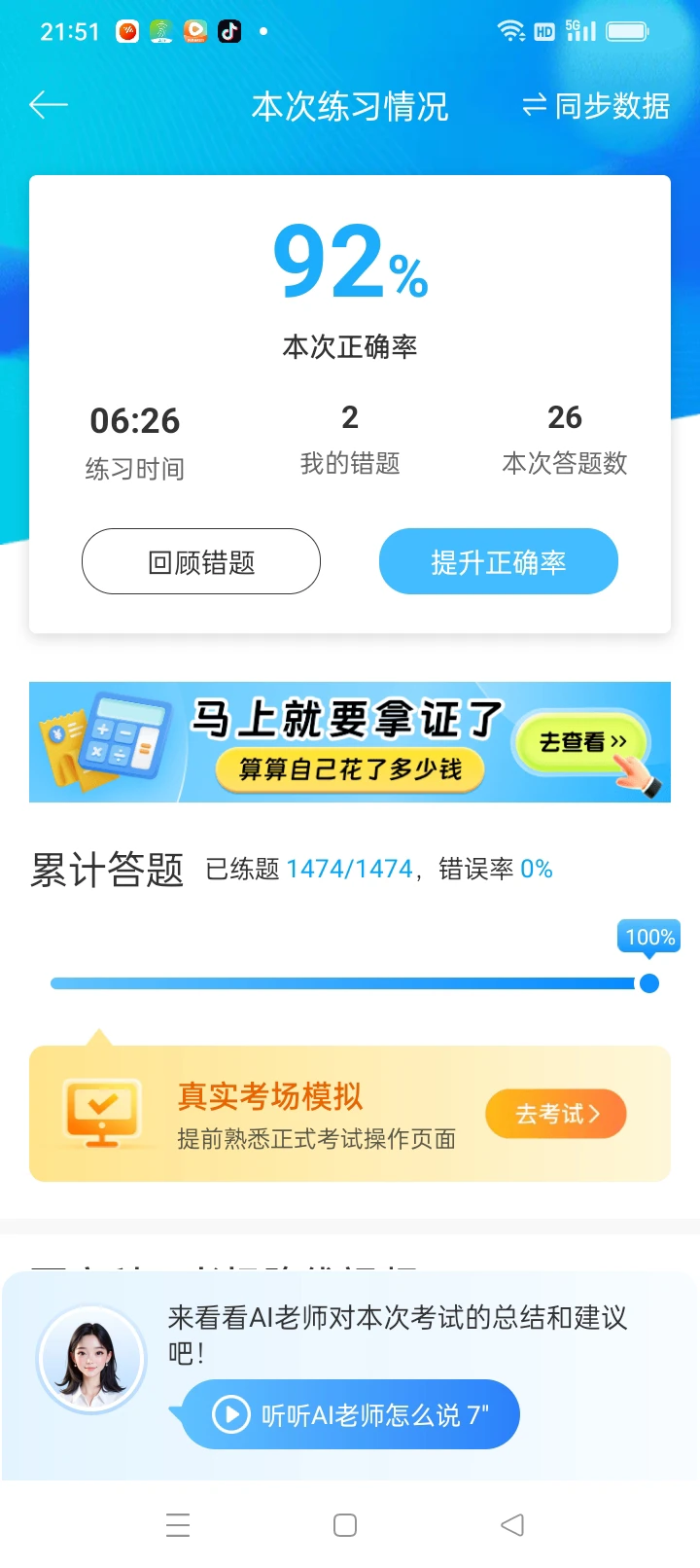Tap the 提升正确率 button
This screenshot has height=1568, width=700.
coord(498,561)
